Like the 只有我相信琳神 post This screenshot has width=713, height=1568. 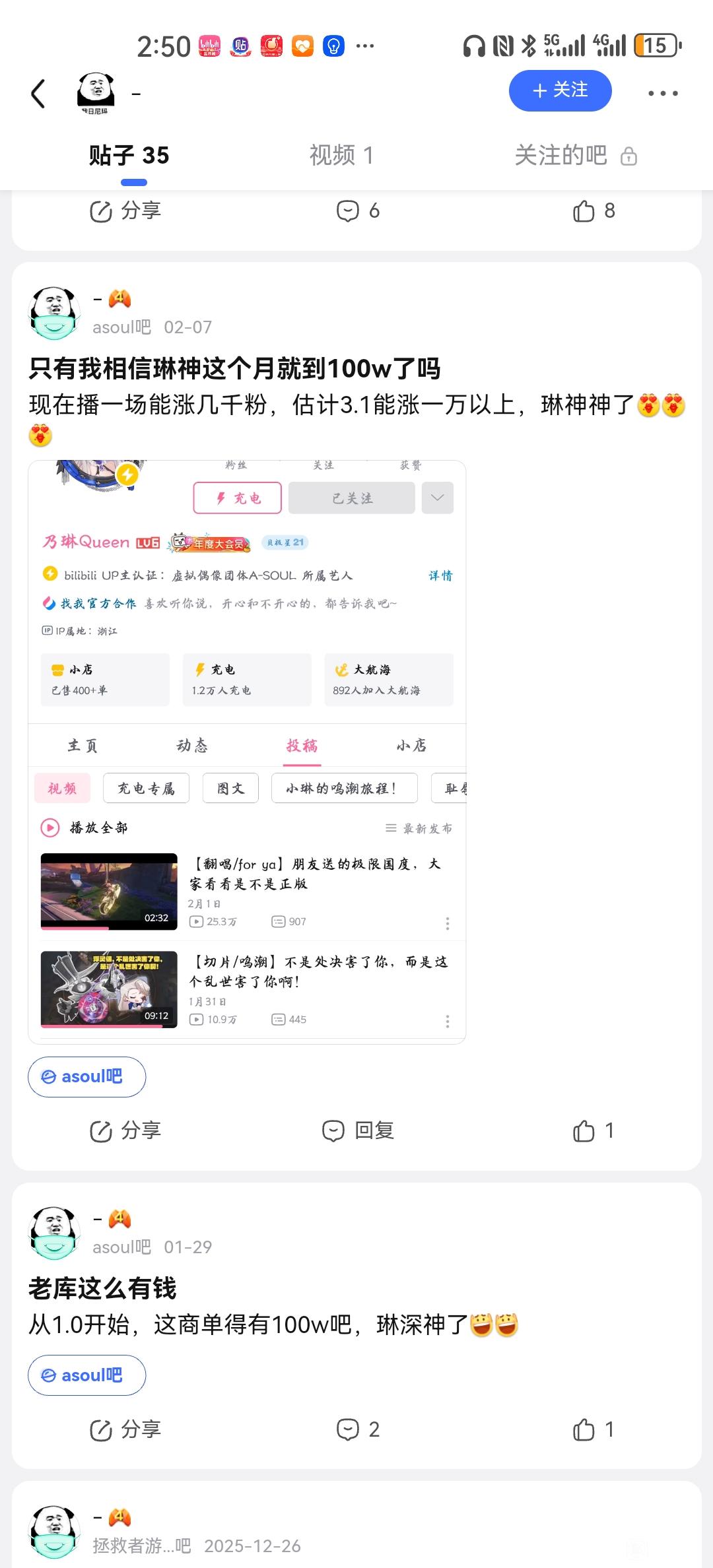593,1130
